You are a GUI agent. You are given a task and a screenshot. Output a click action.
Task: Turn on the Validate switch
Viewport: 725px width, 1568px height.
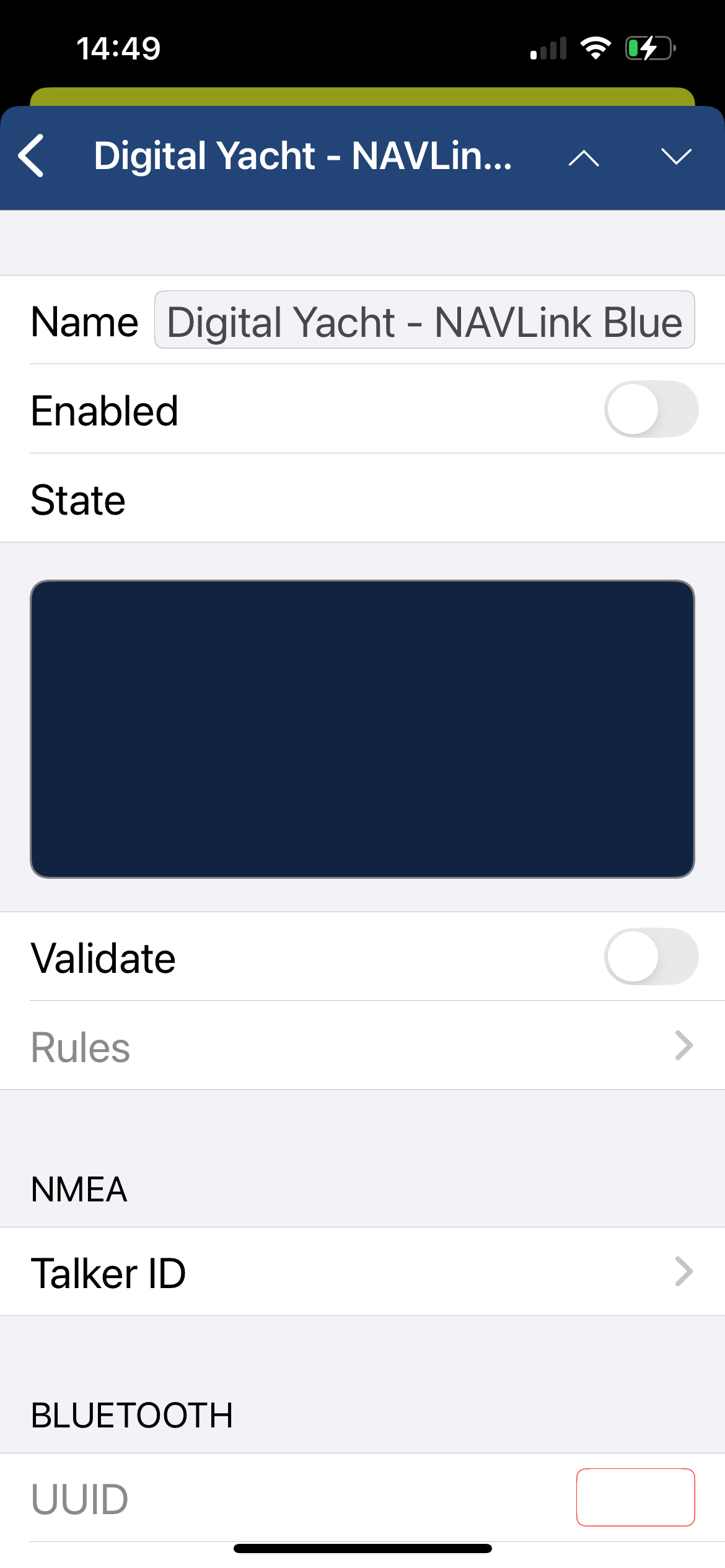(x=651, y=957)
